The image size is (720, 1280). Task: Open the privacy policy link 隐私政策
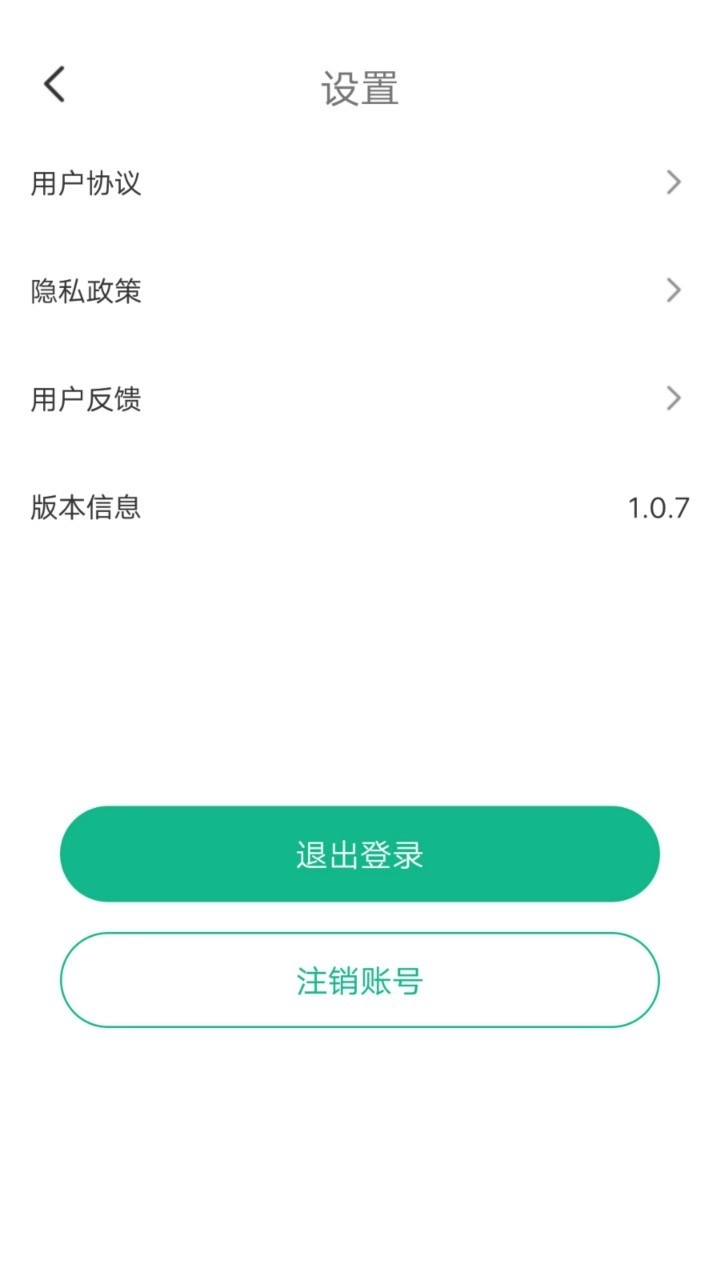click(x=85, y=291)
